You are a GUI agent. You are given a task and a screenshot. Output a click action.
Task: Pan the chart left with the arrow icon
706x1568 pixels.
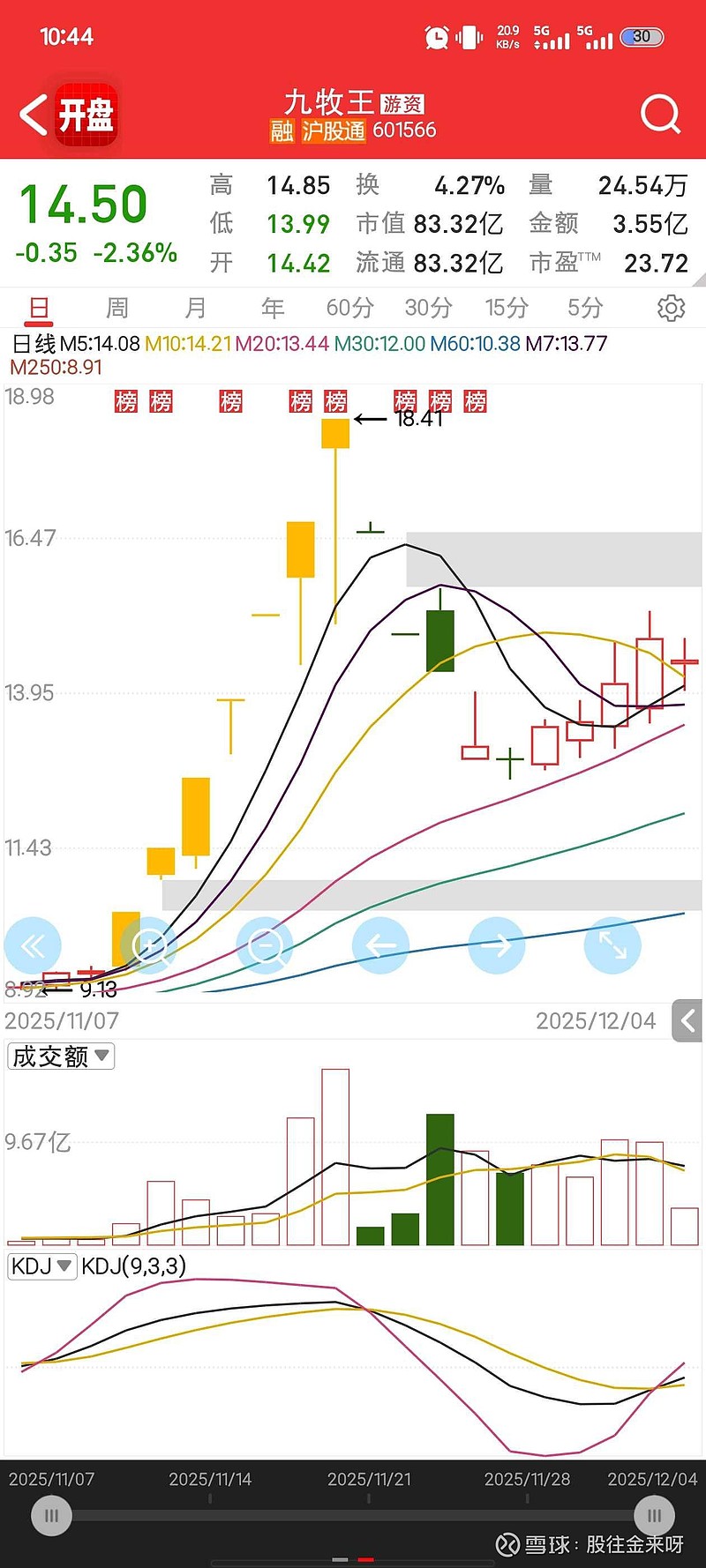point(380,945)
